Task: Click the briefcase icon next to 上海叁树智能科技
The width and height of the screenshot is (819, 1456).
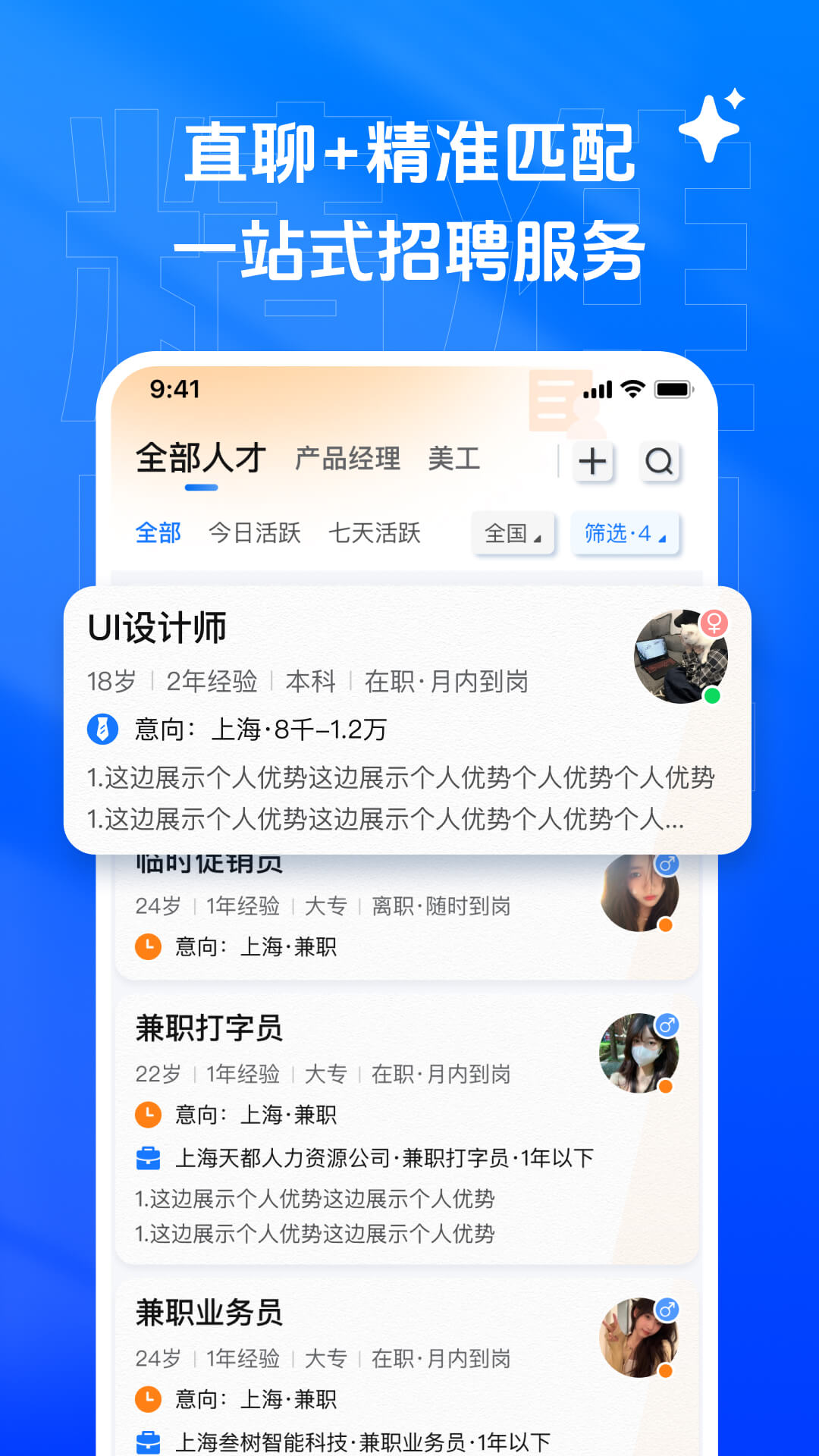Action: tap(149, 1443)
